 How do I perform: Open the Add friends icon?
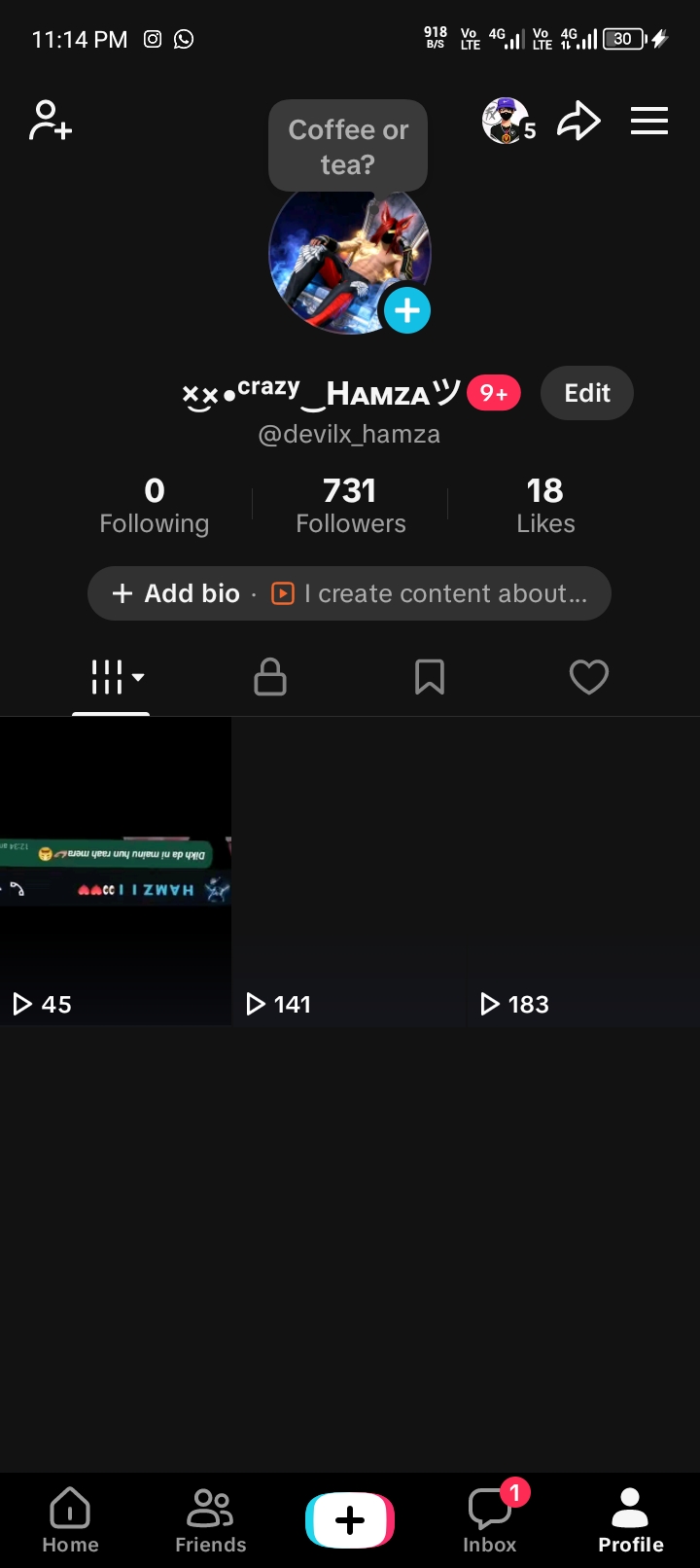click(x=49, y=121)
